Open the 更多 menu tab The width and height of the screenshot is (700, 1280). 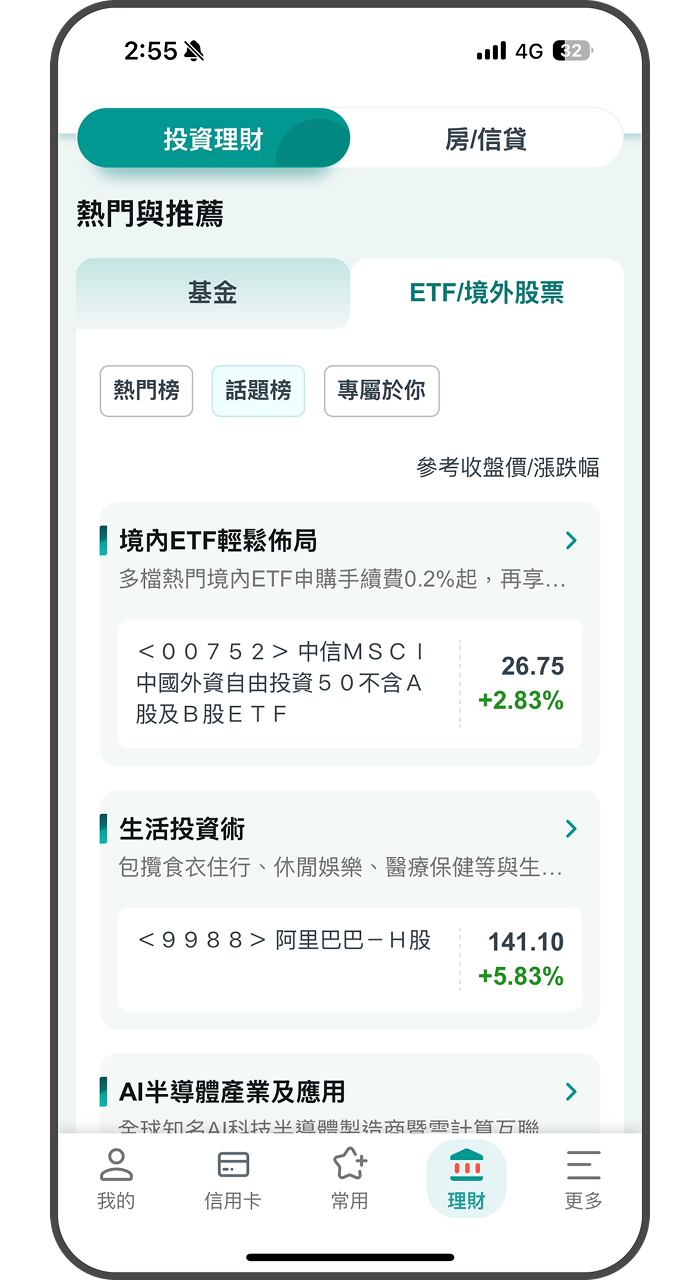tap(583, 1179)
